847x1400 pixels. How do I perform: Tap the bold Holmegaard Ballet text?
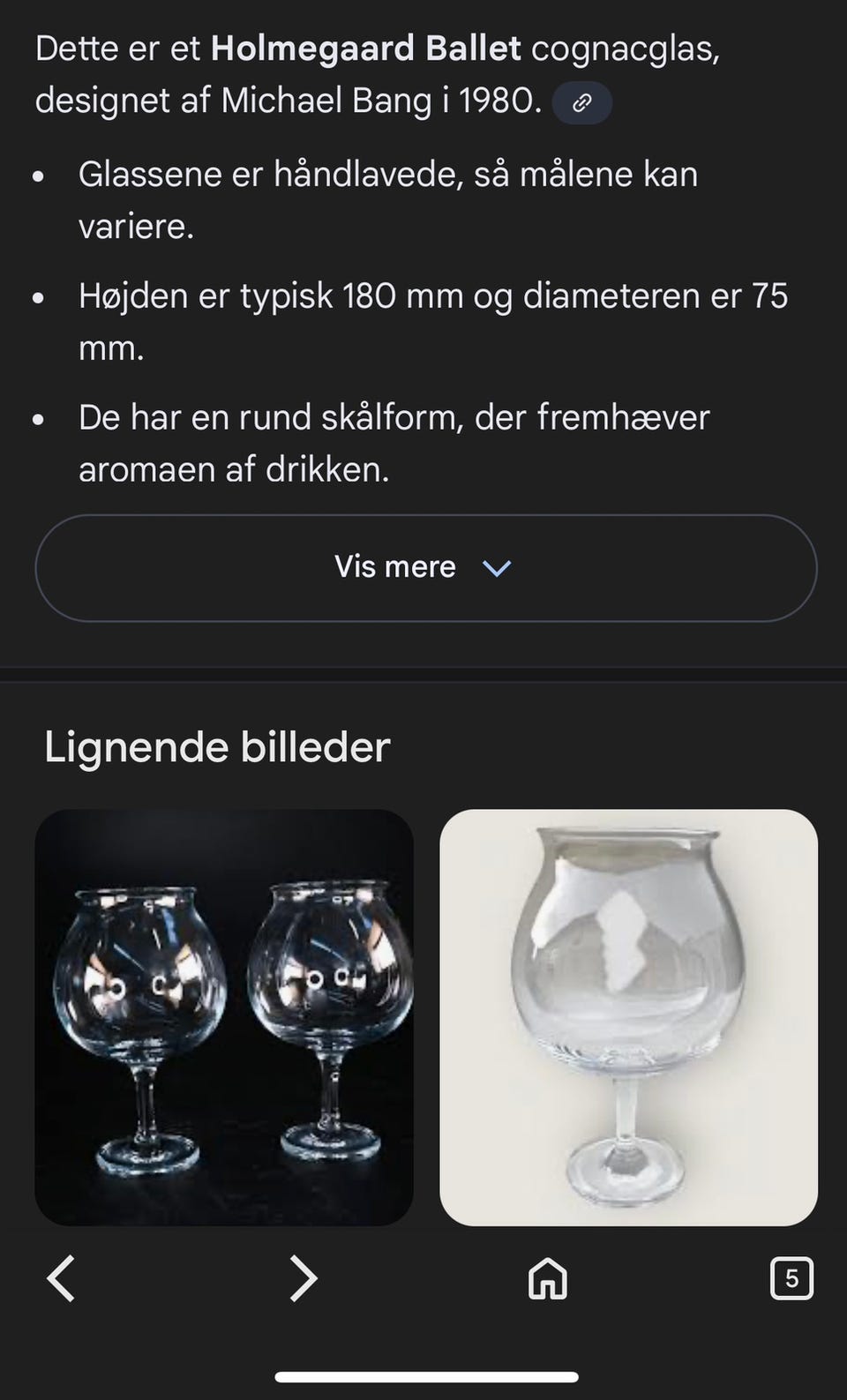(367, 49)
